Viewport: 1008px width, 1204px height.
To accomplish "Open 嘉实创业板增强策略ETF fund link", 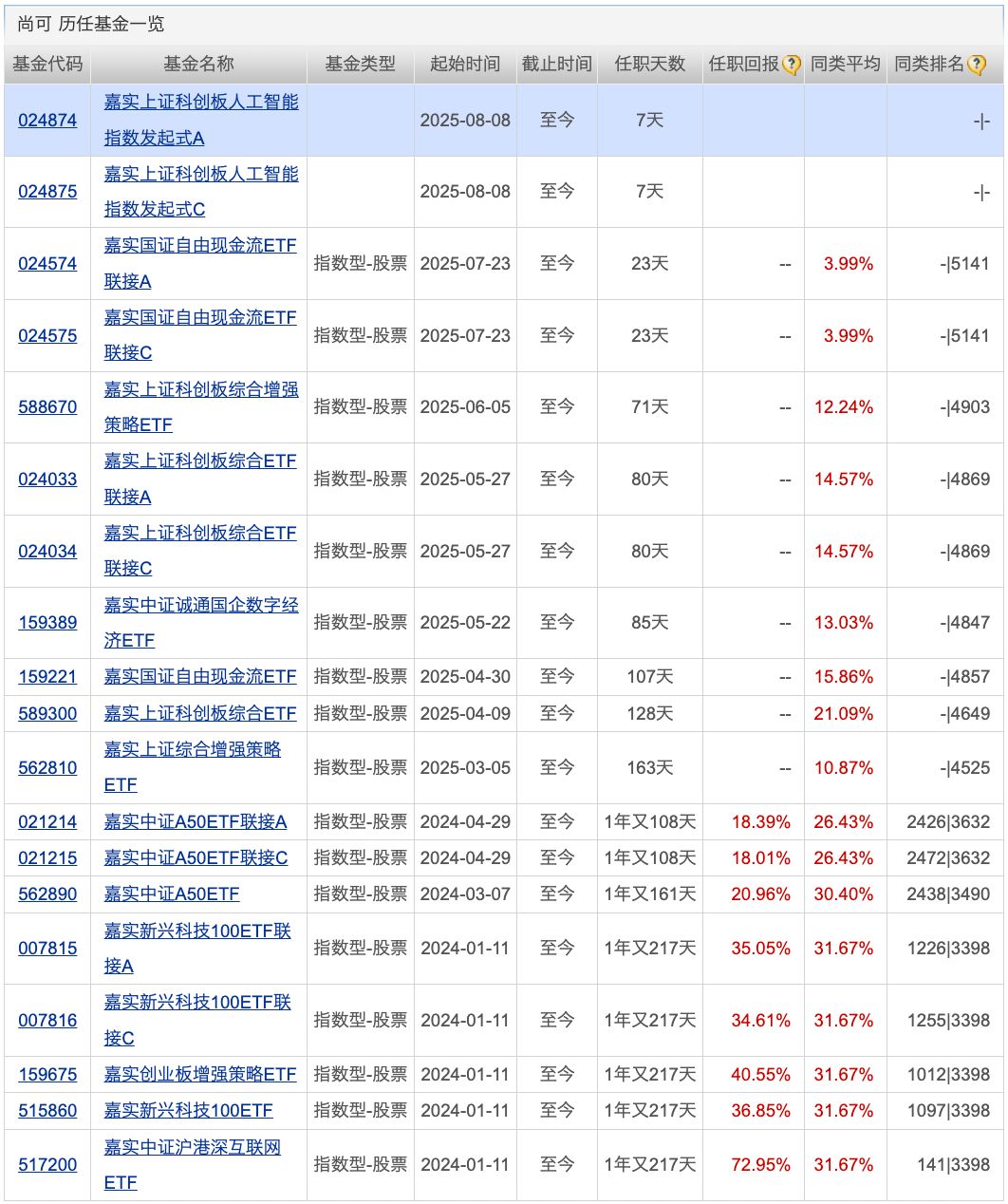I will click(x=199, y=1075).
